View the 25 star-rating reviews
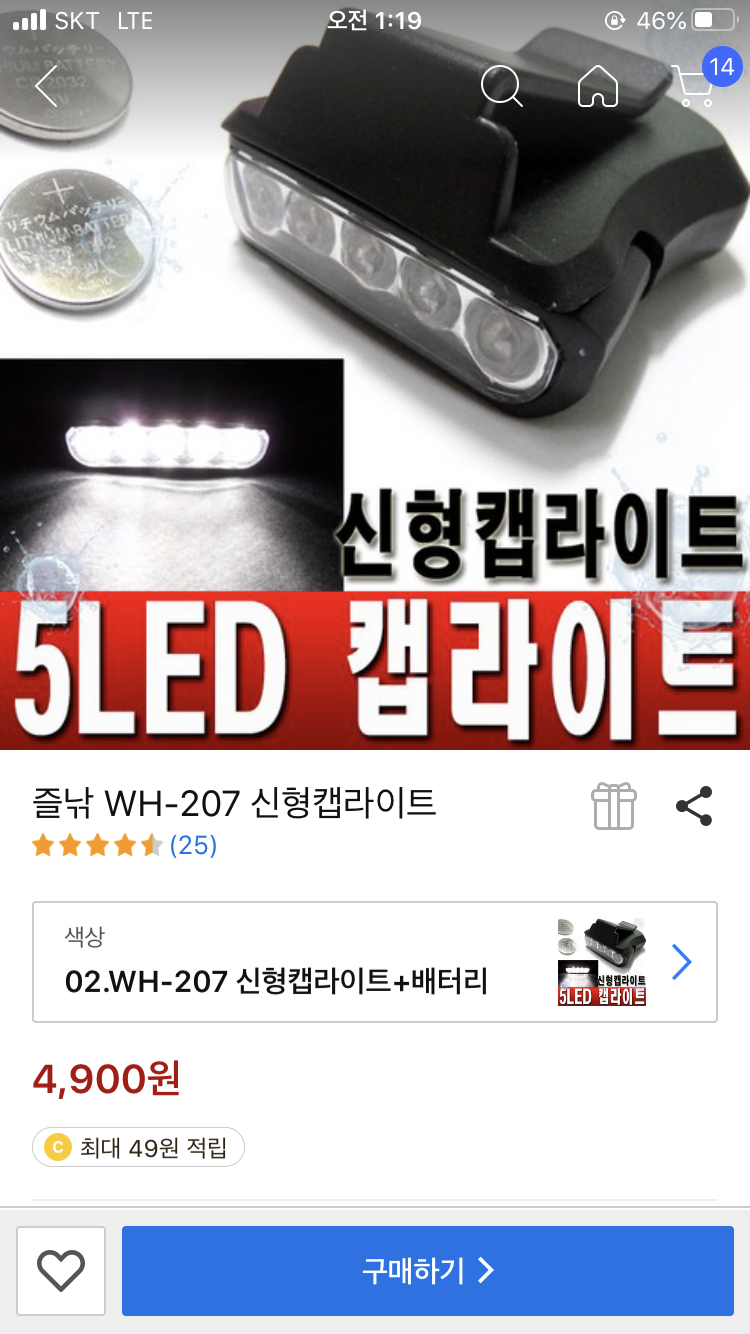Image resolution: width=750 pixels, height=1334 pixels. click(x=125, y=846)
